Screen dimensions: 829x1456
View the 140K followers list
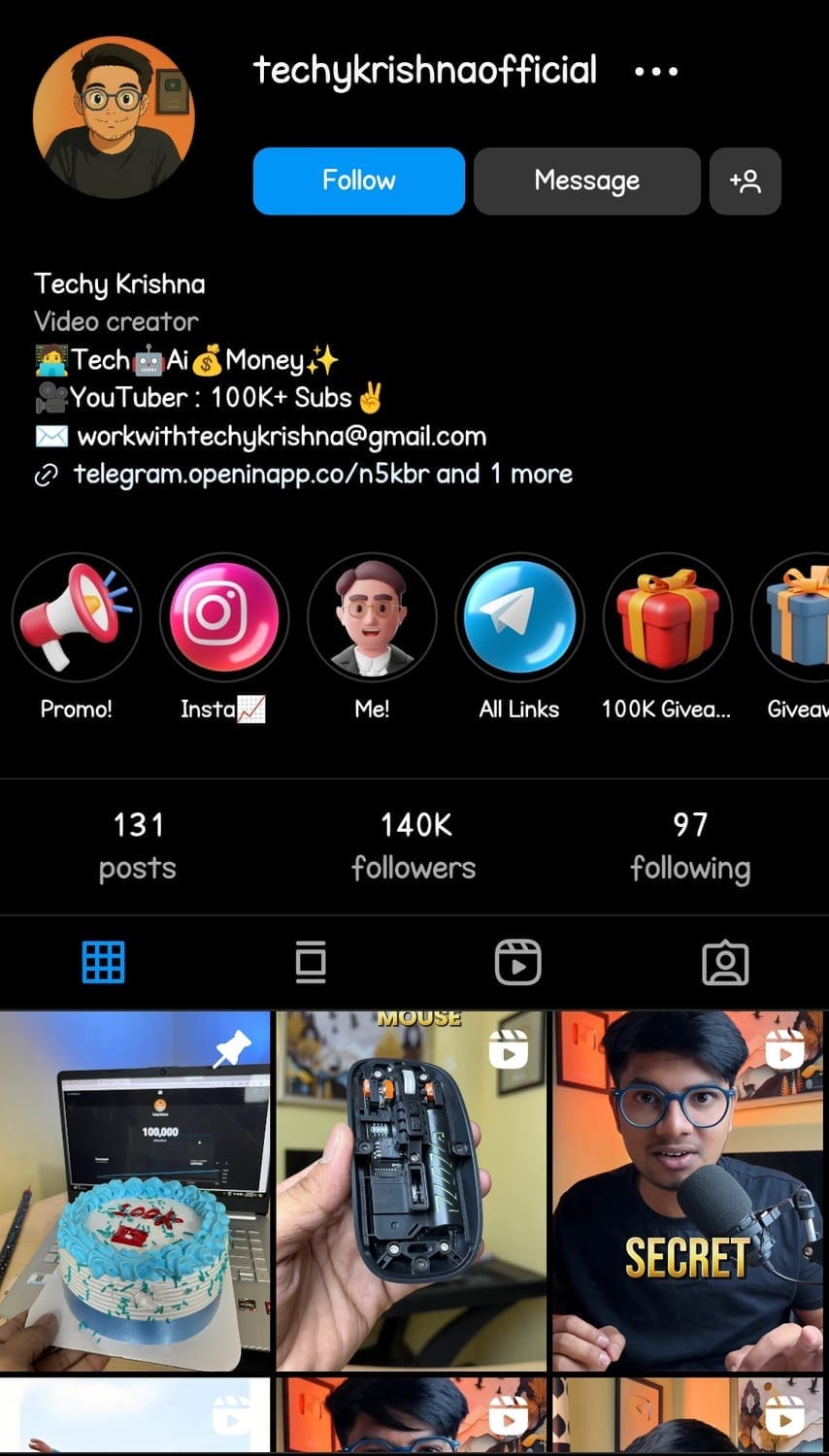(414, 845)
